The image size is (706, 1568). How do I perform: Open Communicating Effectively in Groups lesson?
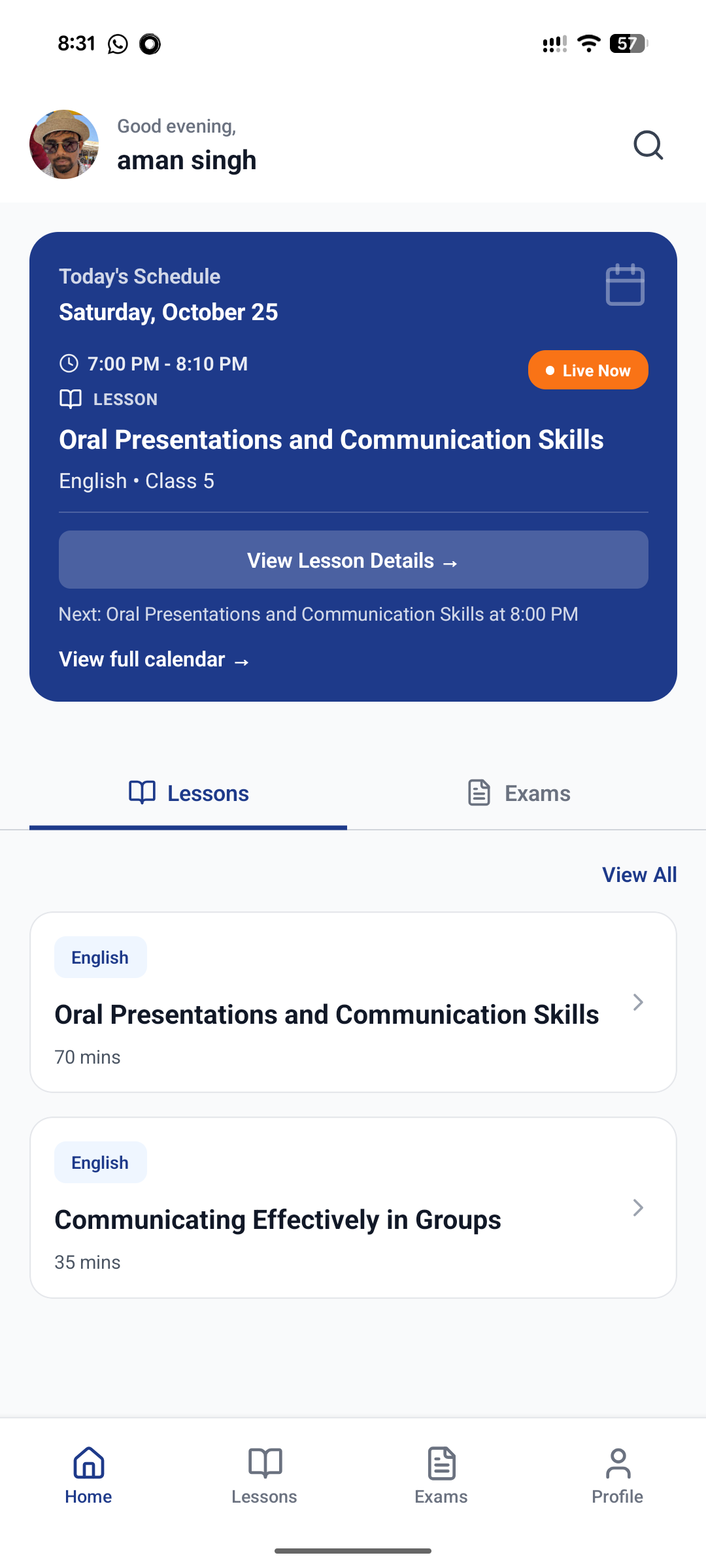[x=353, y=1207]
